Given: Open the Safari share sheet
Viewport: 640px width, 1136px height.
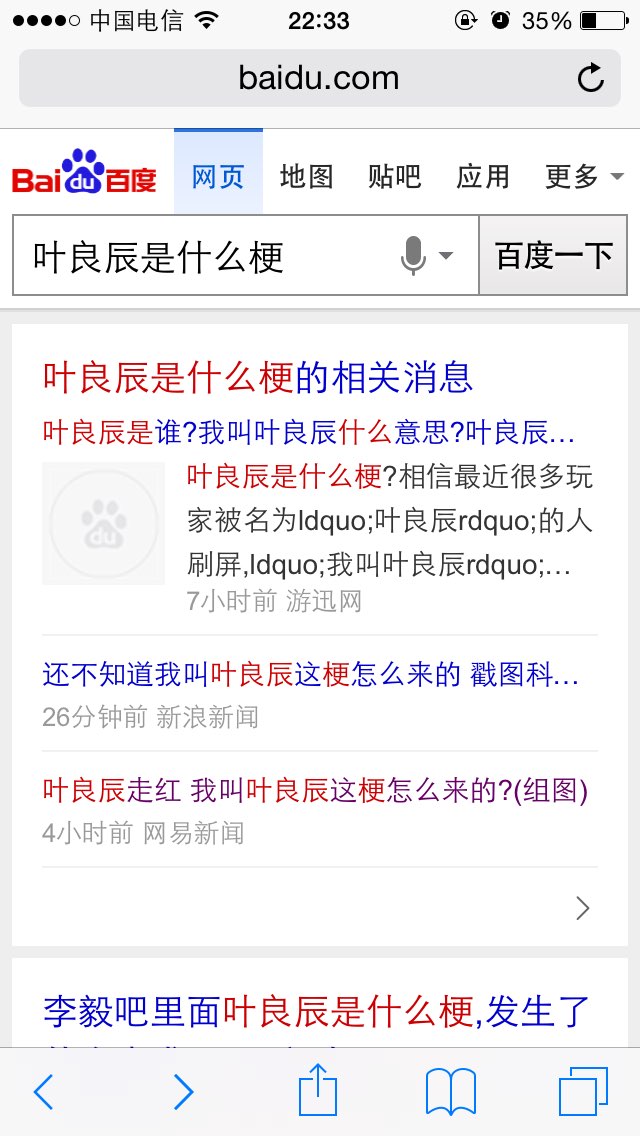Looking at the screenshot, I should pyautogui.click(x=318, y=1088).
